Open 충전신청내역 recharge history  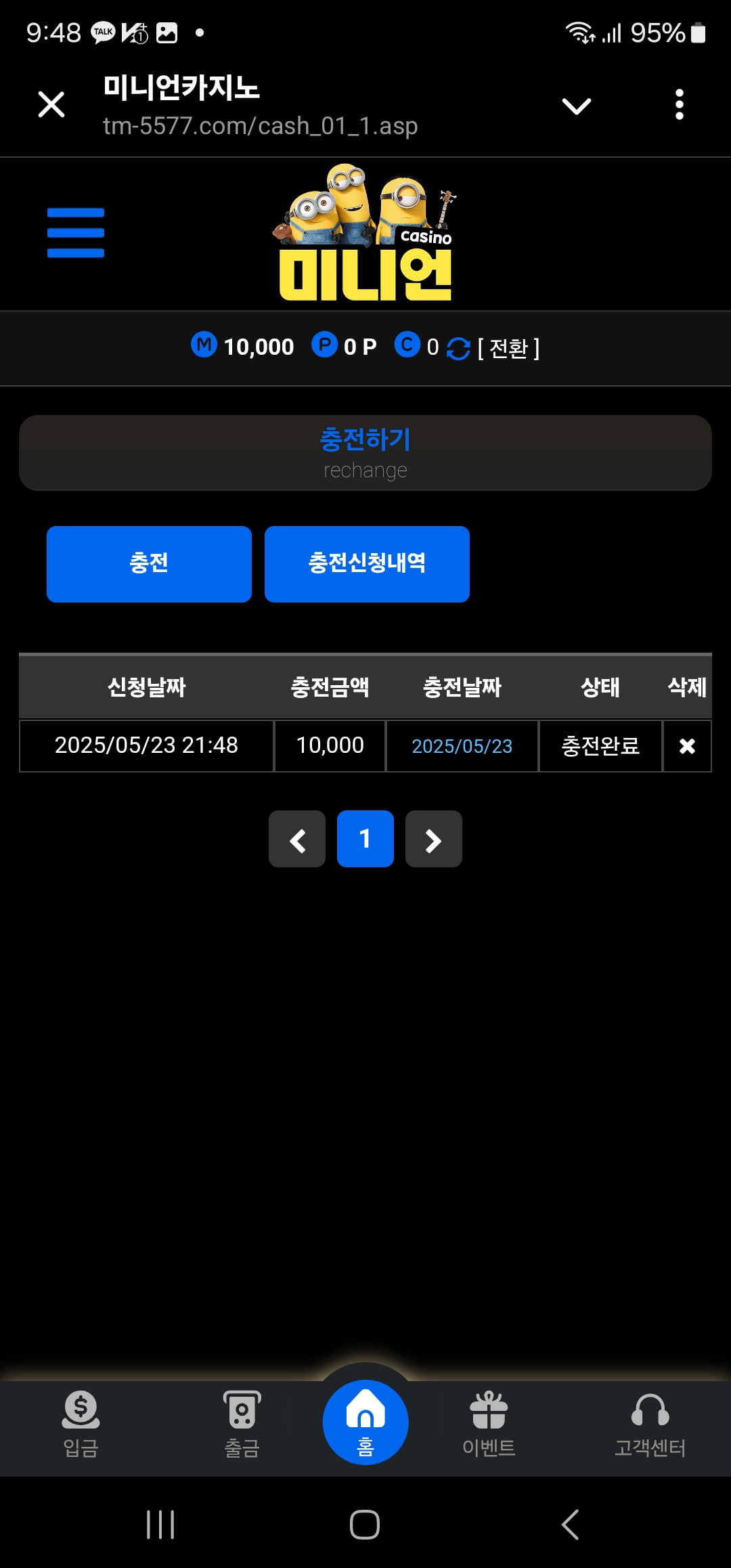point(367,564)
